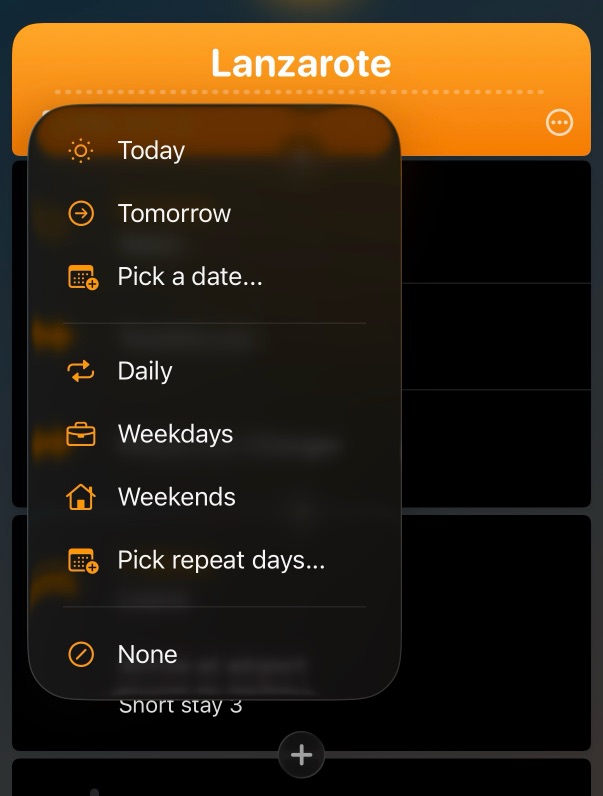Open Pick repeat days option
Image resolution: width=603 pixels, height=796 pixels.
click(x=221, y=560)
